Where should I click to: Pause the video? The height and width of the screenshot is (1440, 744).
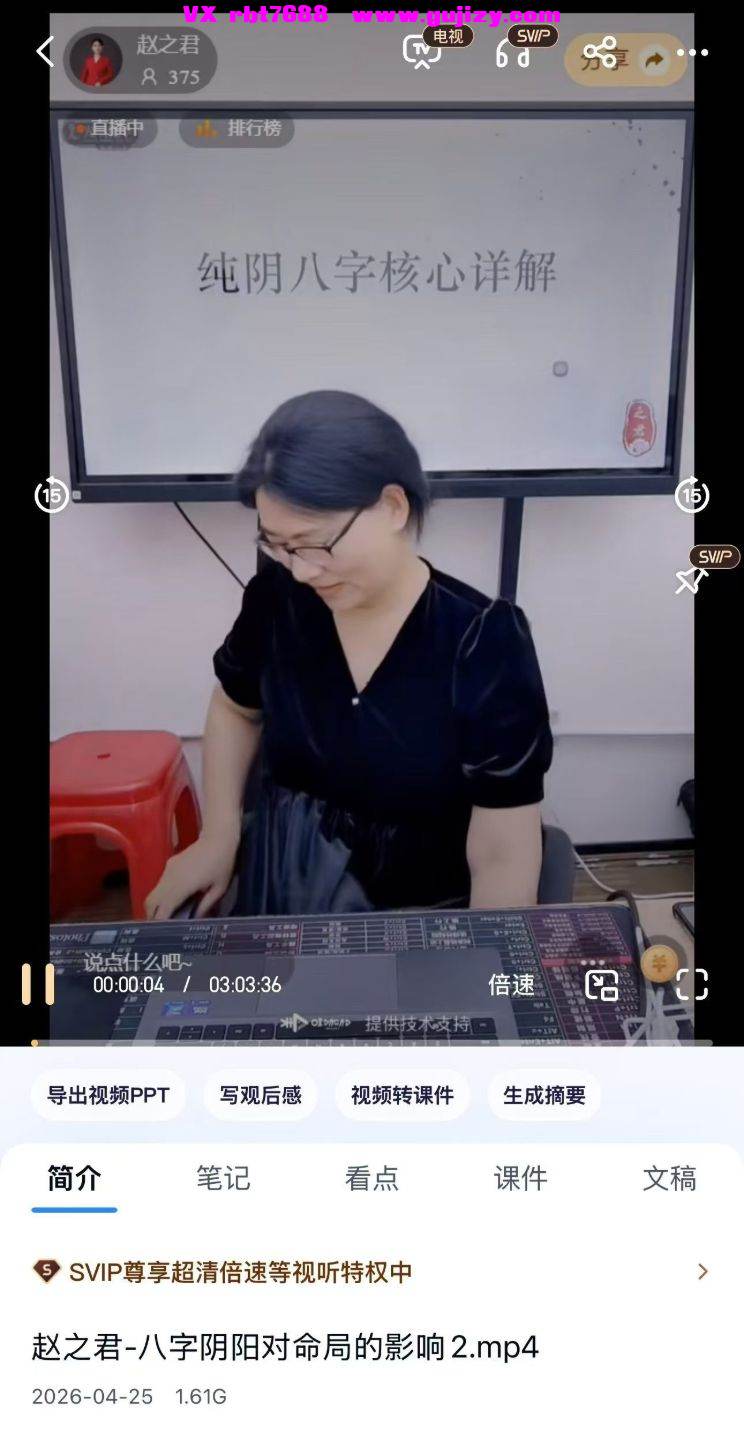(x=39, y=984)
